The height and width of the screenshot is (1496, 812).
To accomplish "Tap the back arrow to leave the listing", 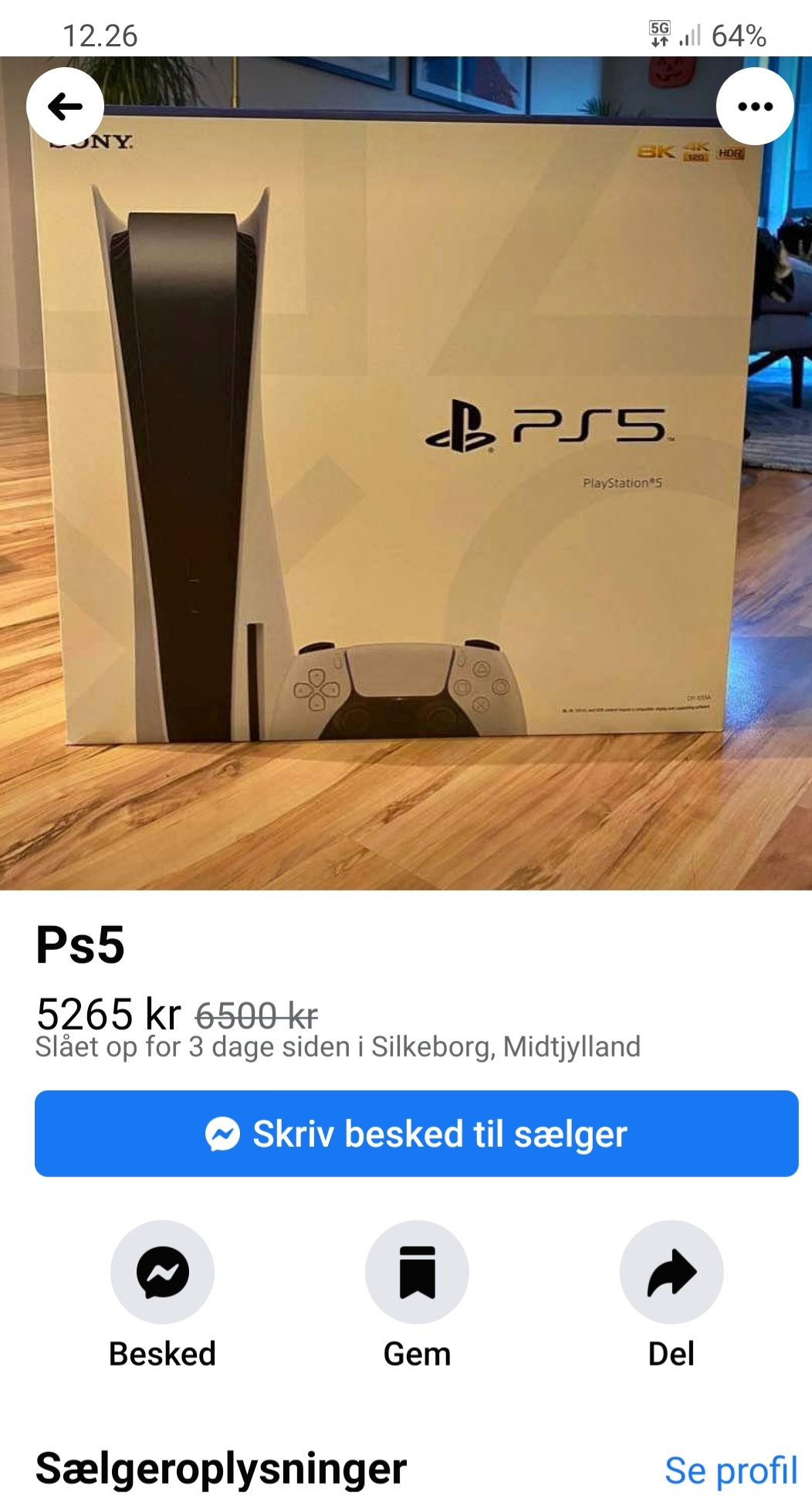I will (x=65, y=107).
